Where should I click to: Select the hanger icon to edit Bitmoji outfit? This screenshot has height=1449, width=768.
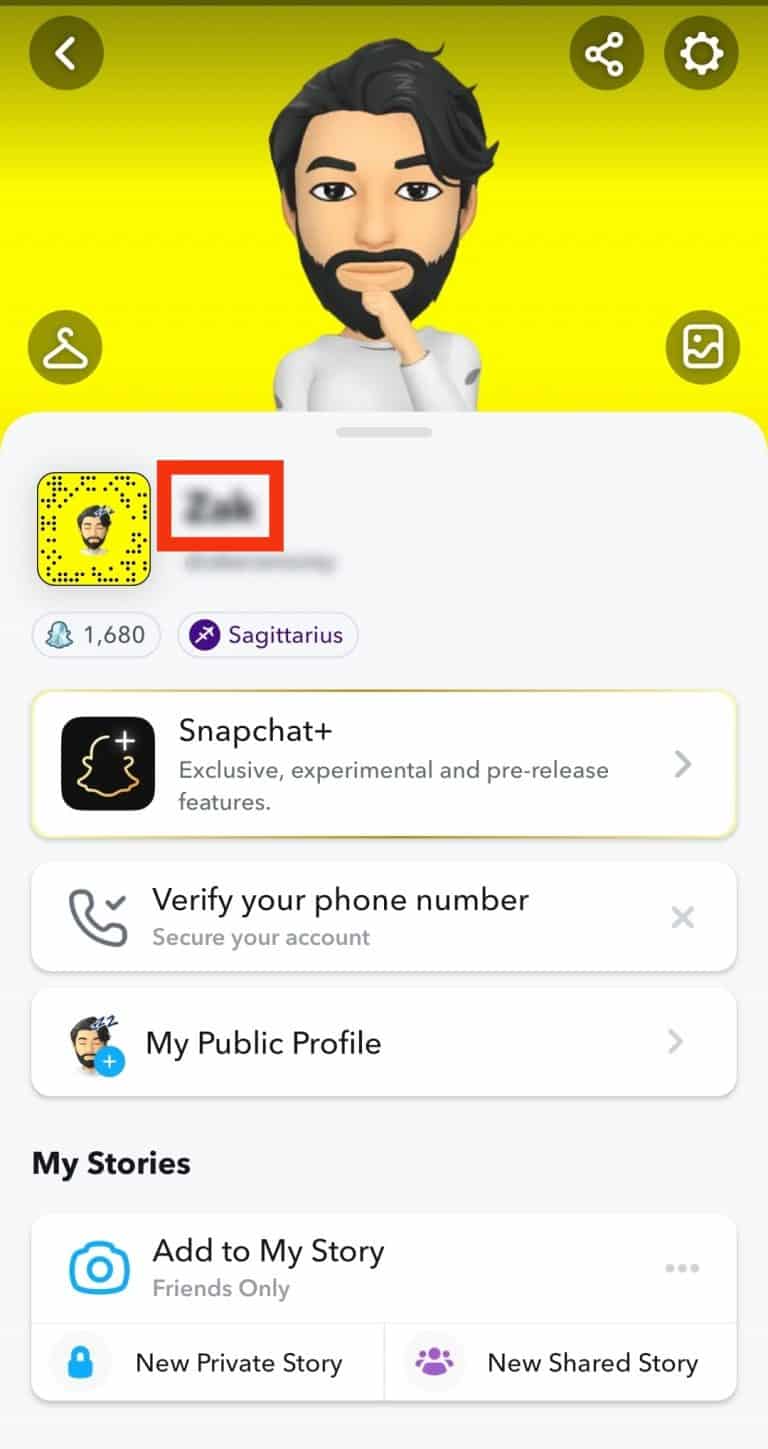point(65,347)
